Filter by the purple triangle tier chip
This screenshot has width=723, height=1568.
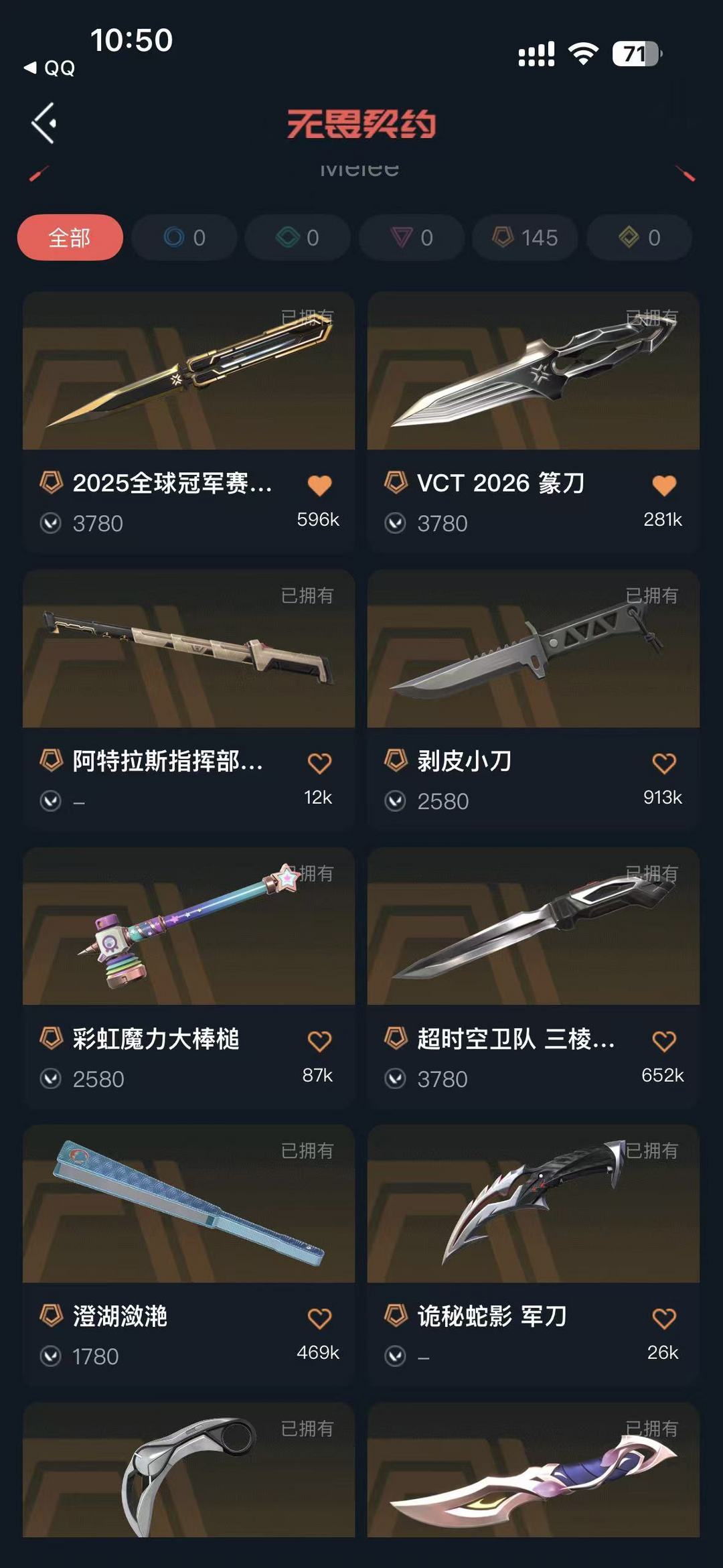click(x=412, y=238)
